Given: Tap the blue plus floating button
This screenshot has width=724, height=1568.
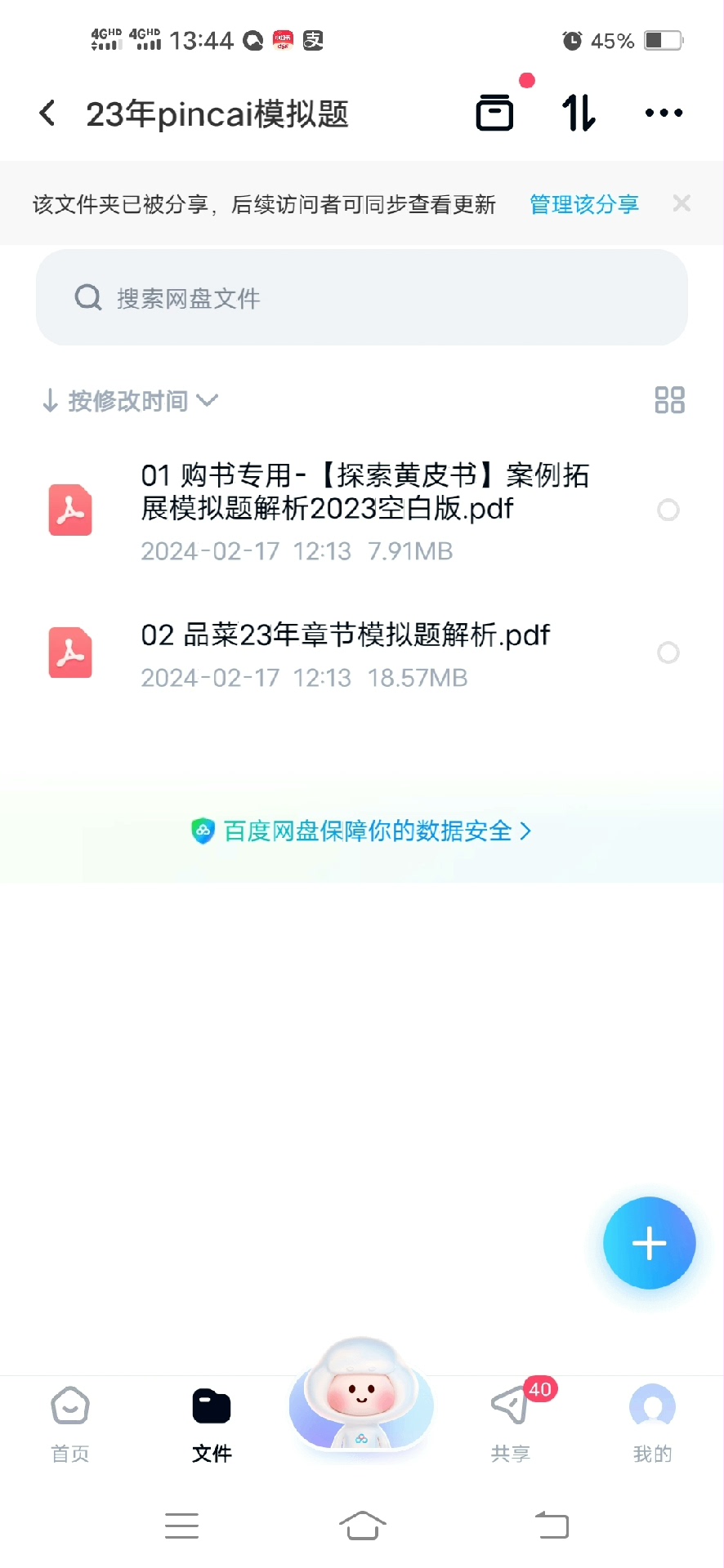Looking at the screenshot, I should 649,1243.
